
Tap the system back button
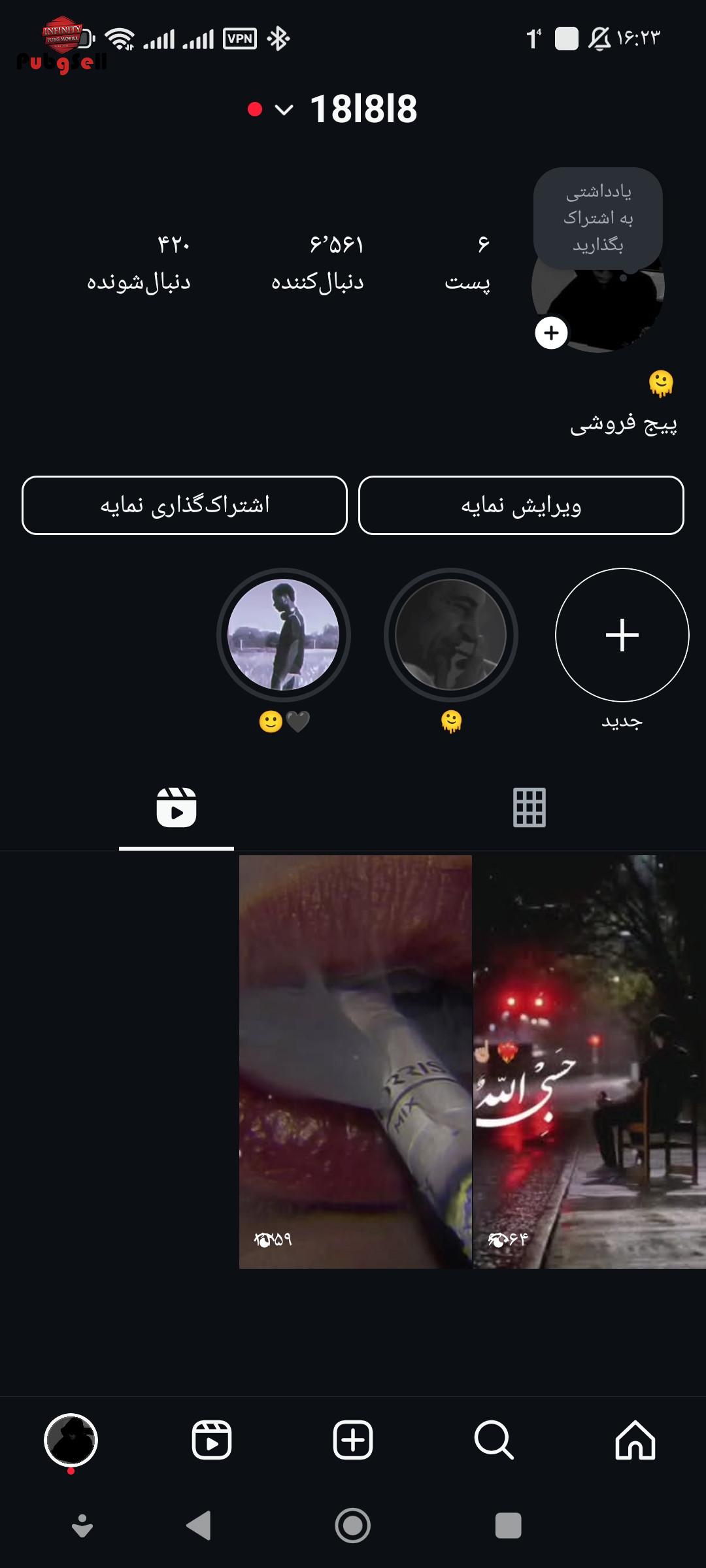[x=199, y=1526]
